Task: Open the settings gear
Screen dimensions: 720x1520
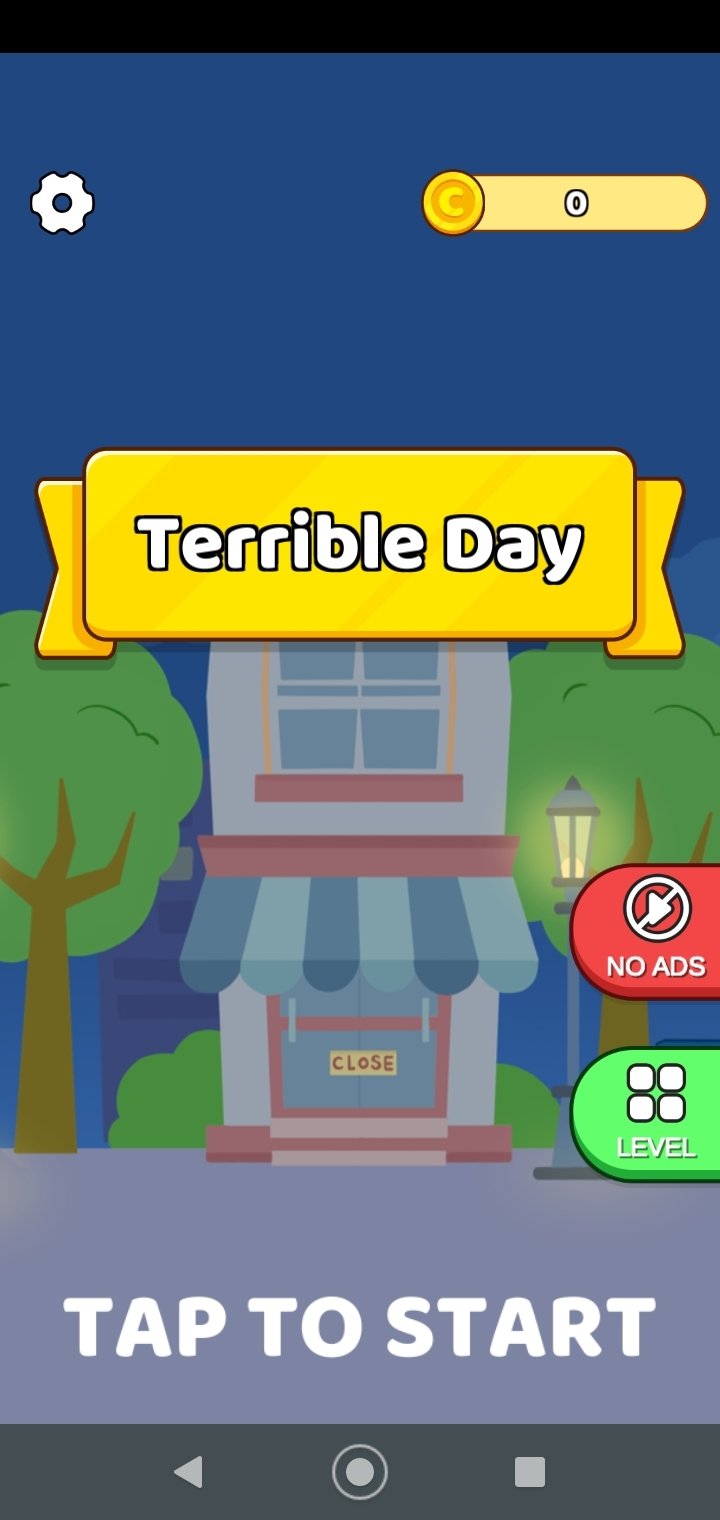Action: pyautogui.click(x=62, y=203)
